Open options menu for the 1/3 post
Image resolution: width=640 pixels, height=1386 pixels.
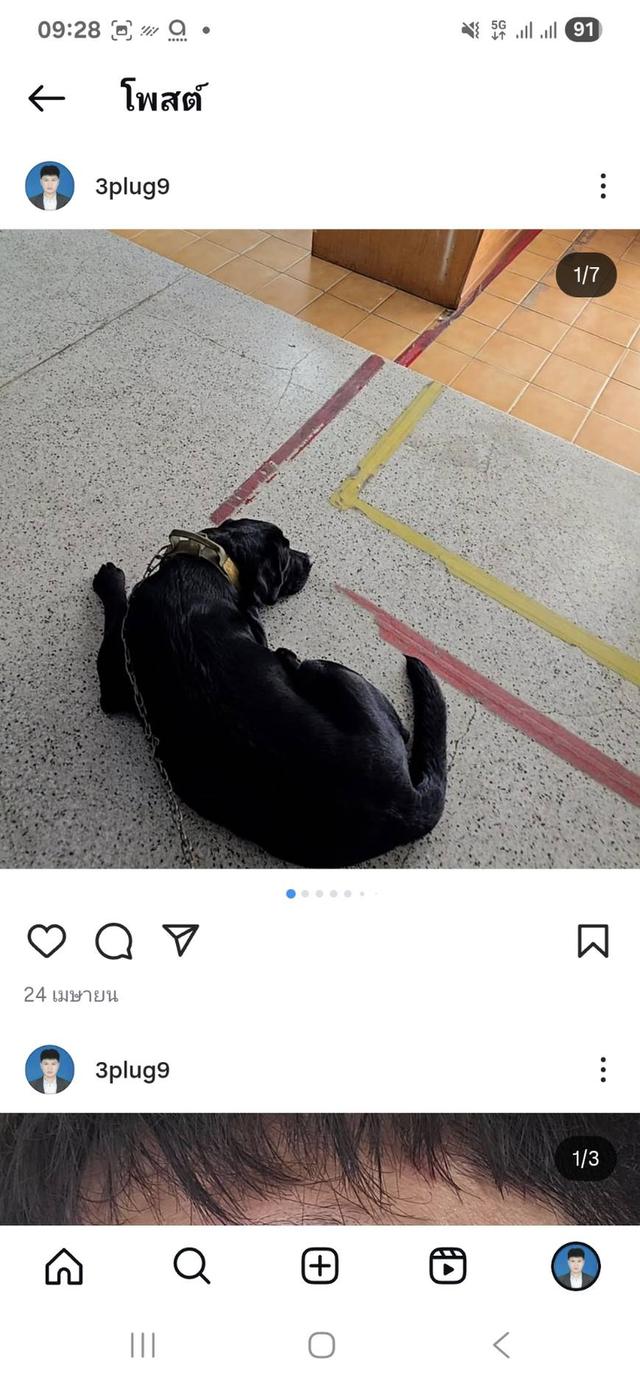(602, 1070)
